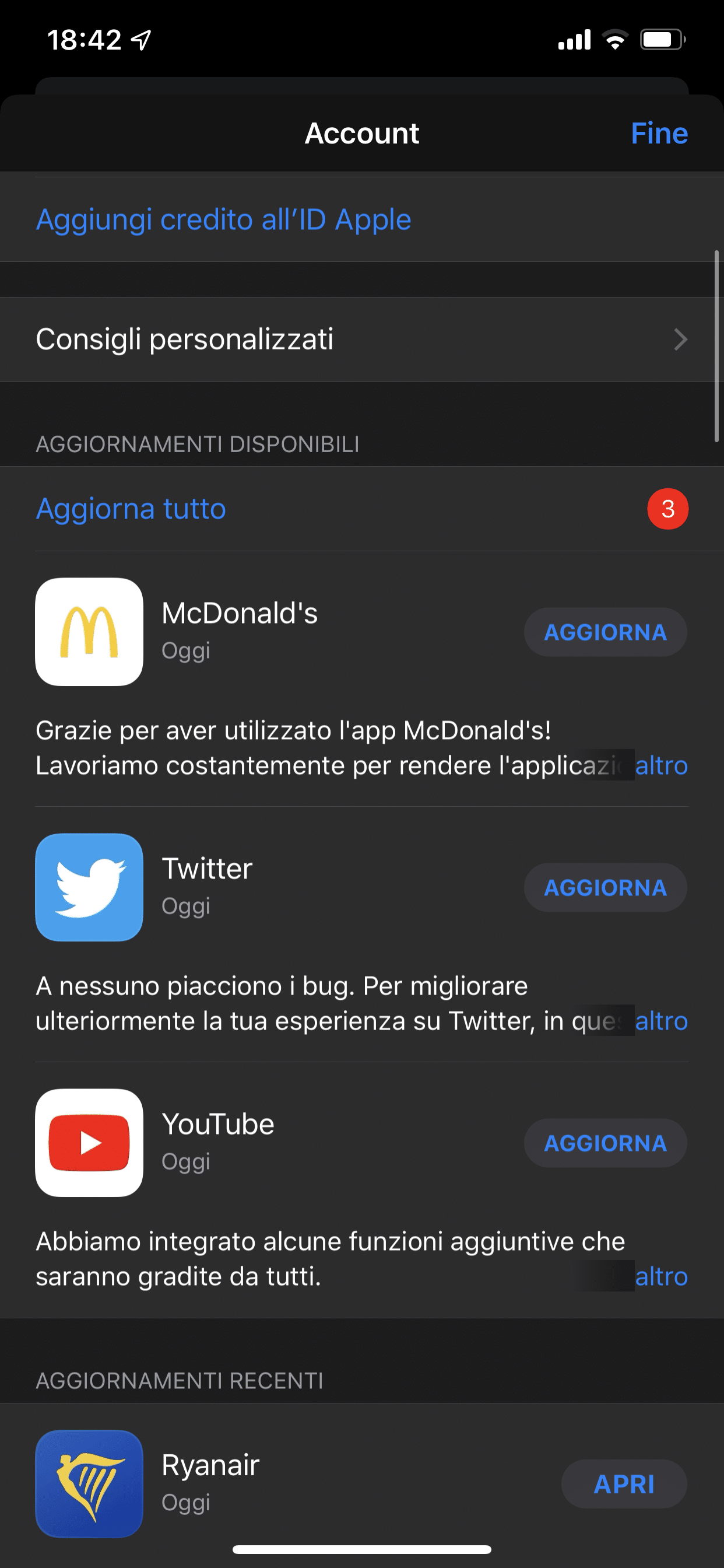Tap Aggiorna tutto to update all apps
Screen dimensions: 724x1568
tap(131, 509)
